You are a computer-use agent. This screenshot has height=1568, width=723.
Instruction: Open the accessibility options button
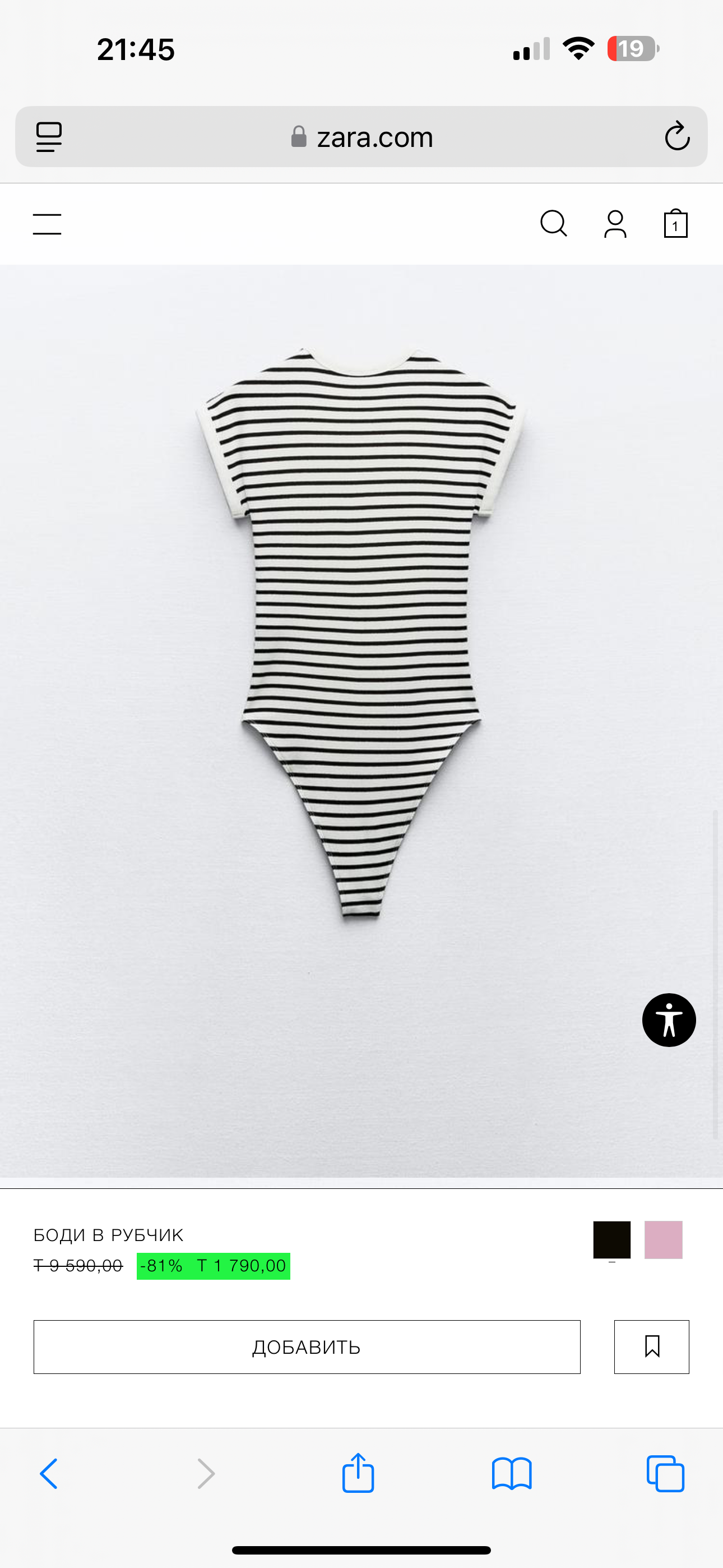(x=669, y=1020)
